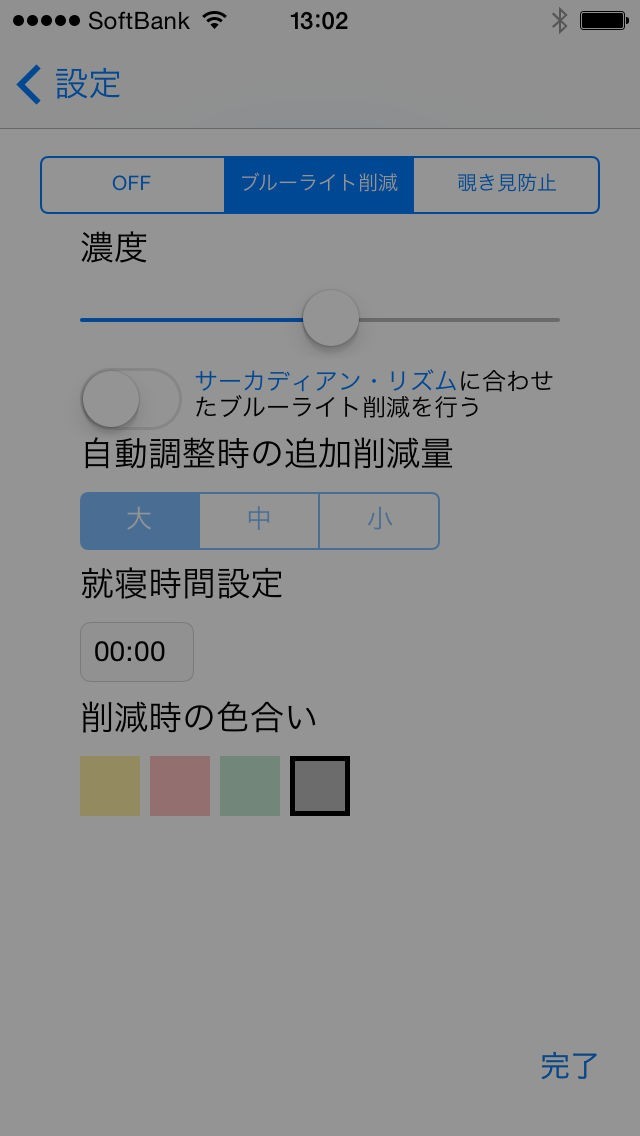Select the OFF segment
Image resolution: width=640 pixels, height=1136 pixels.
[x=132, y=185]
